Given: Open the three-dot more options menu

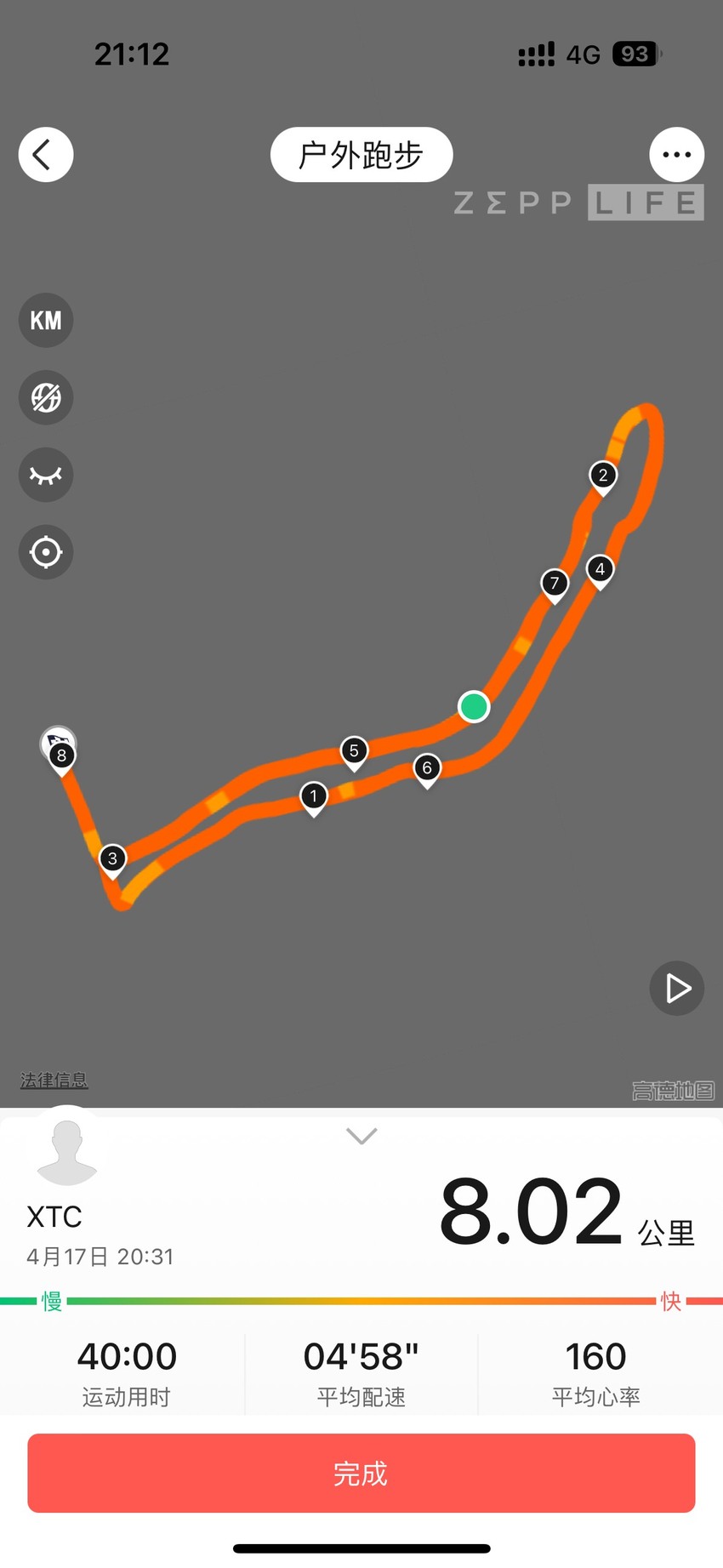Looking at the screenshot, I should (x=676, y=155).
